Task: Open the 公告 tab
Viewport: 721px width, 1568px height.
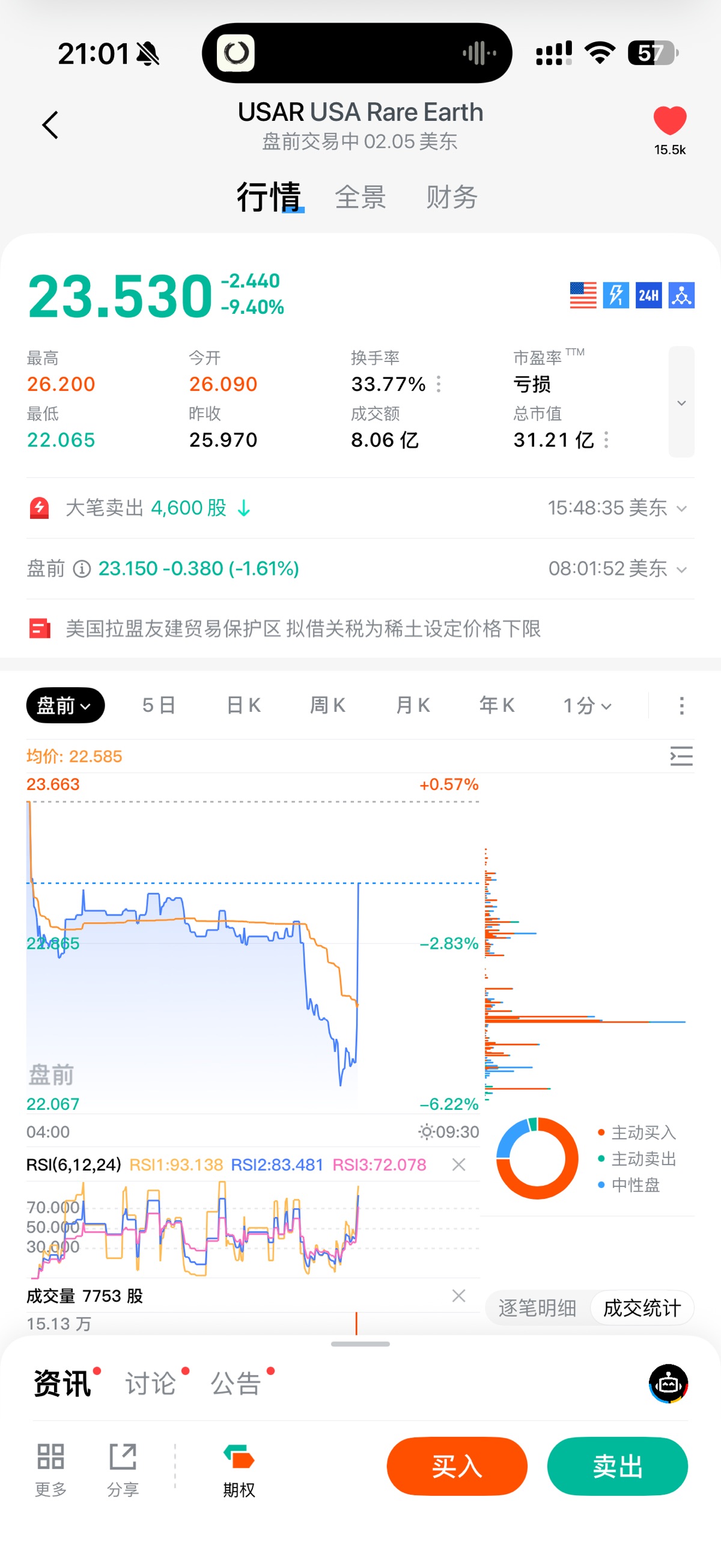Action: point(236,1383)
